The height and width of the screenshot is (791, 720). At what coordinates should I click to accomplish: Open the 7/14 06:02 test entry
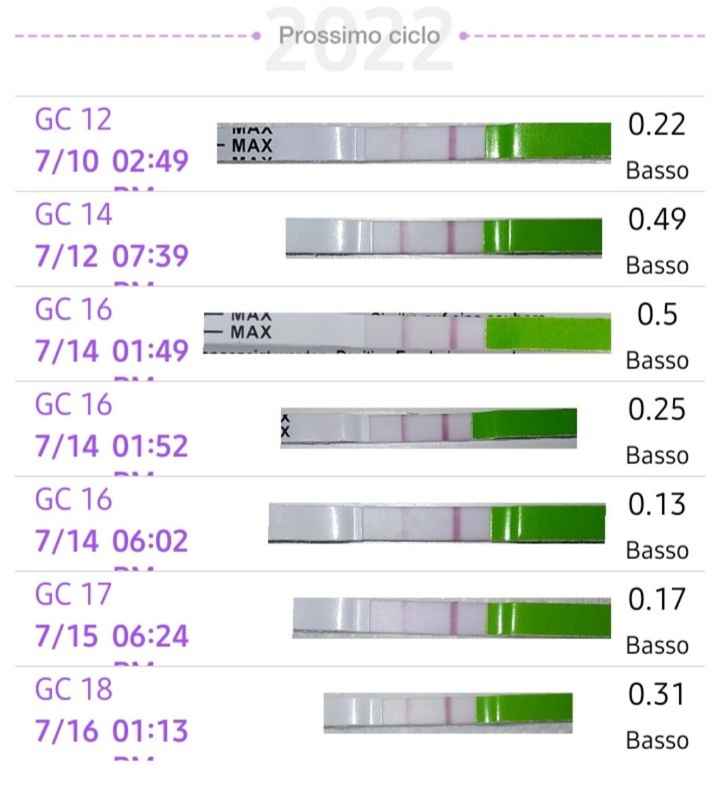[x=360, y=523]
